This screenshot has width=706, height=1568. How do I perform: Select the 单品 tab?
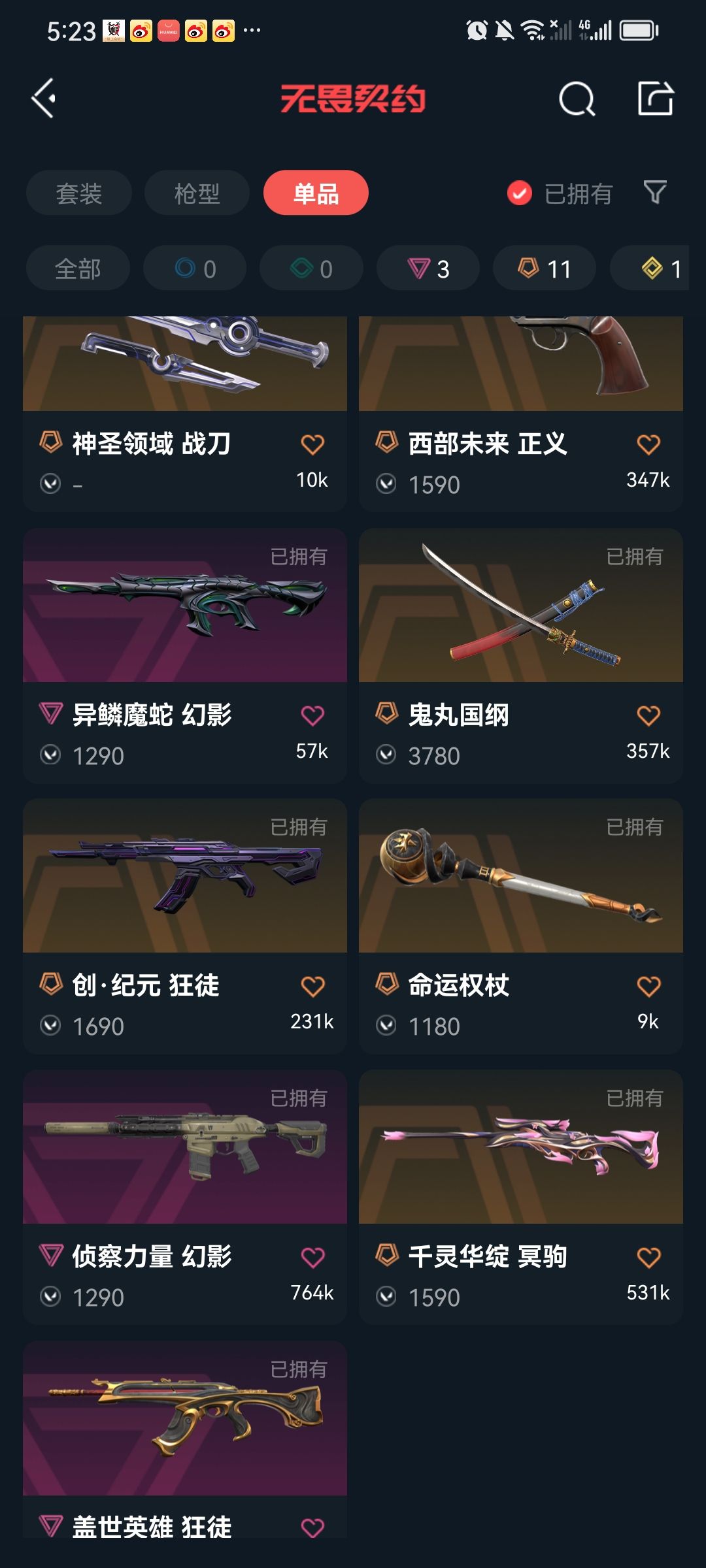tap(316, 193)
